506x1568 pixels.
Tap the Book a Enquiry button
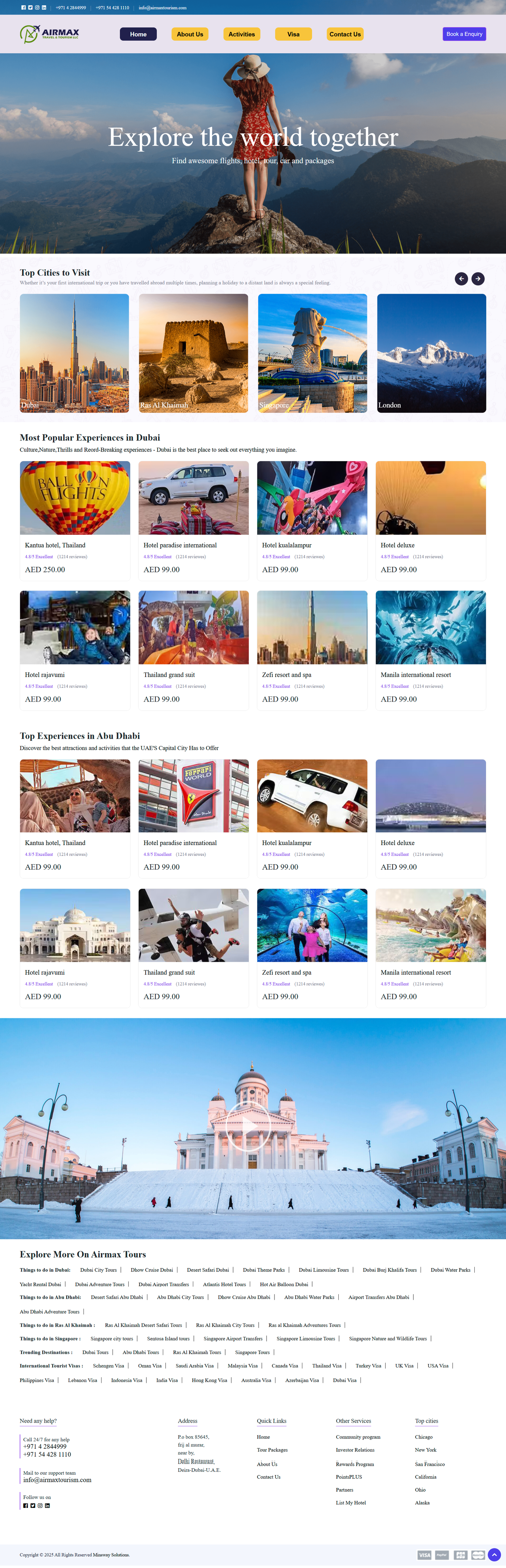tap(464, 34)
